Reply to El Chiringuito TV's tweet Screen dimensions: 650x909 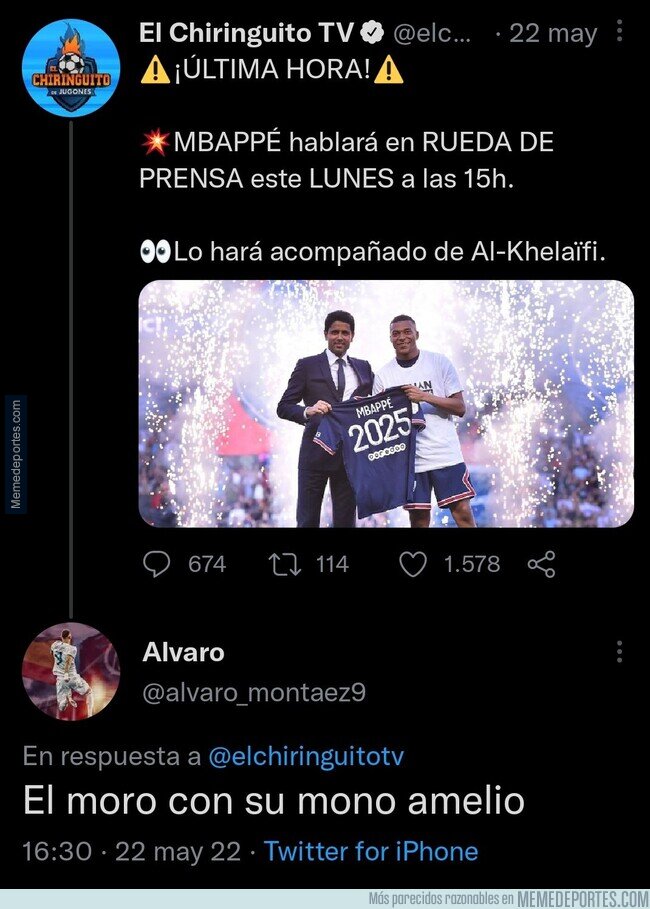pyautogui.click(x=158, y=565)
